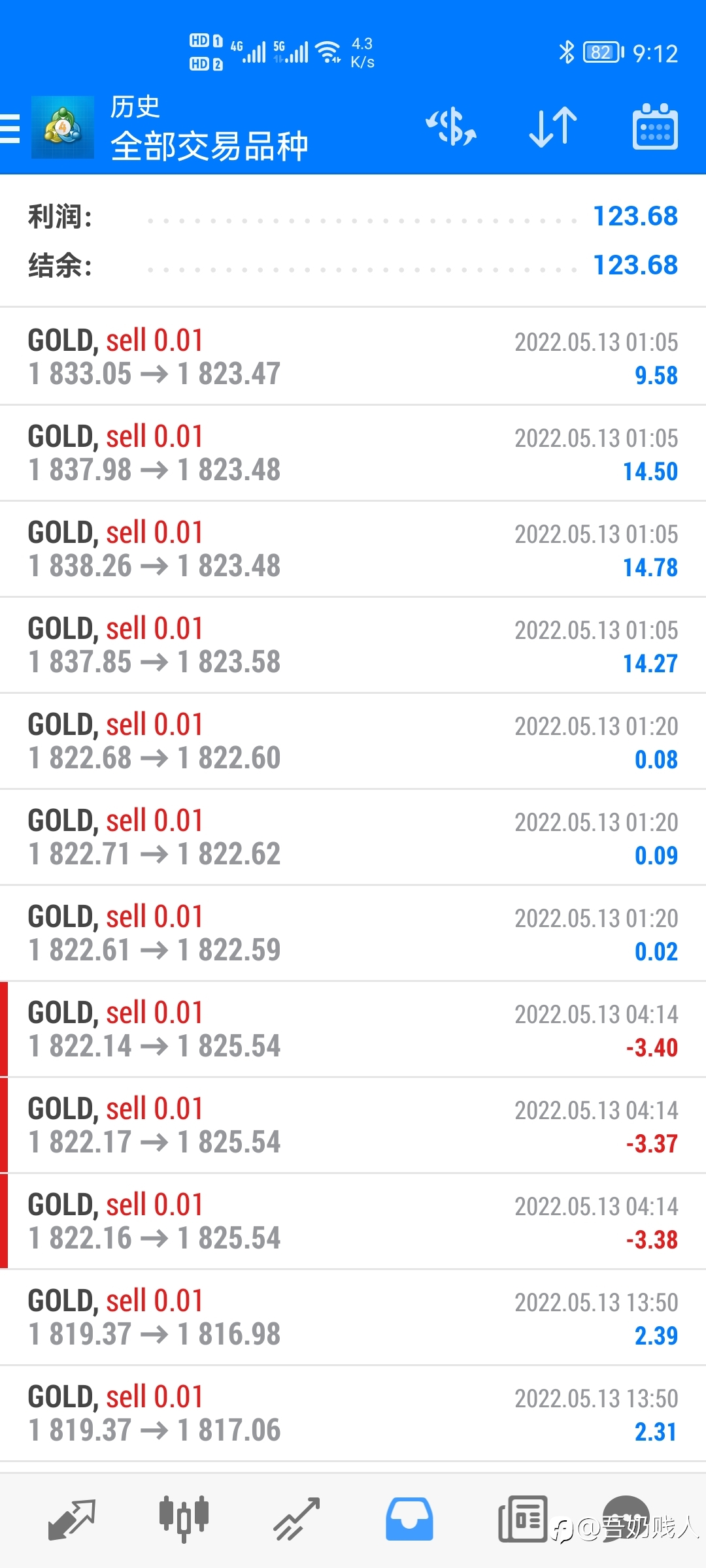Viewport: 706px width, 1568px height.
Task: Open GOLD trade 1 822.68 to 1 822.60
Action: click(353, 741)
